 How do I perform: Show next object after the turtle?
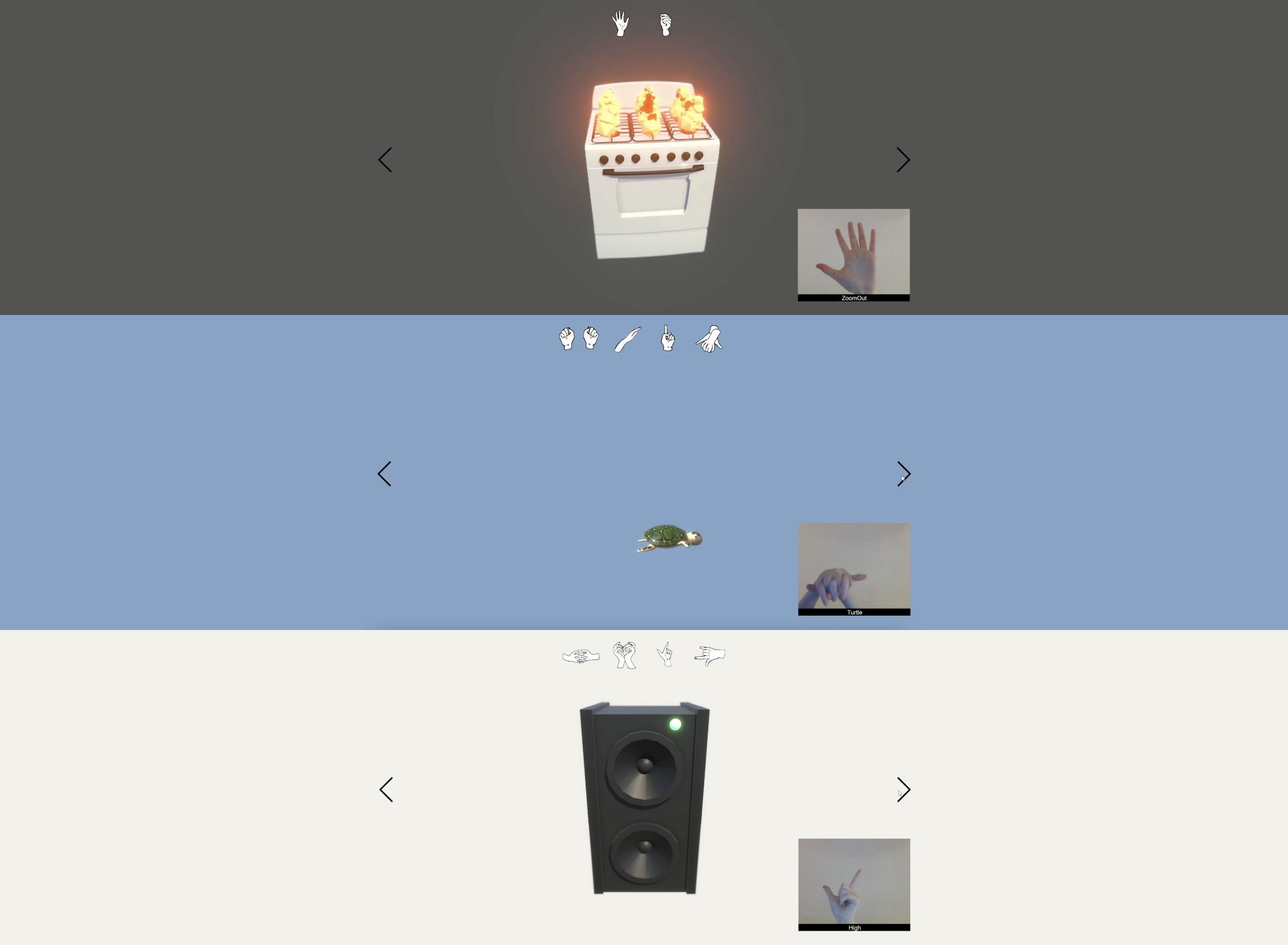point(903,474)
